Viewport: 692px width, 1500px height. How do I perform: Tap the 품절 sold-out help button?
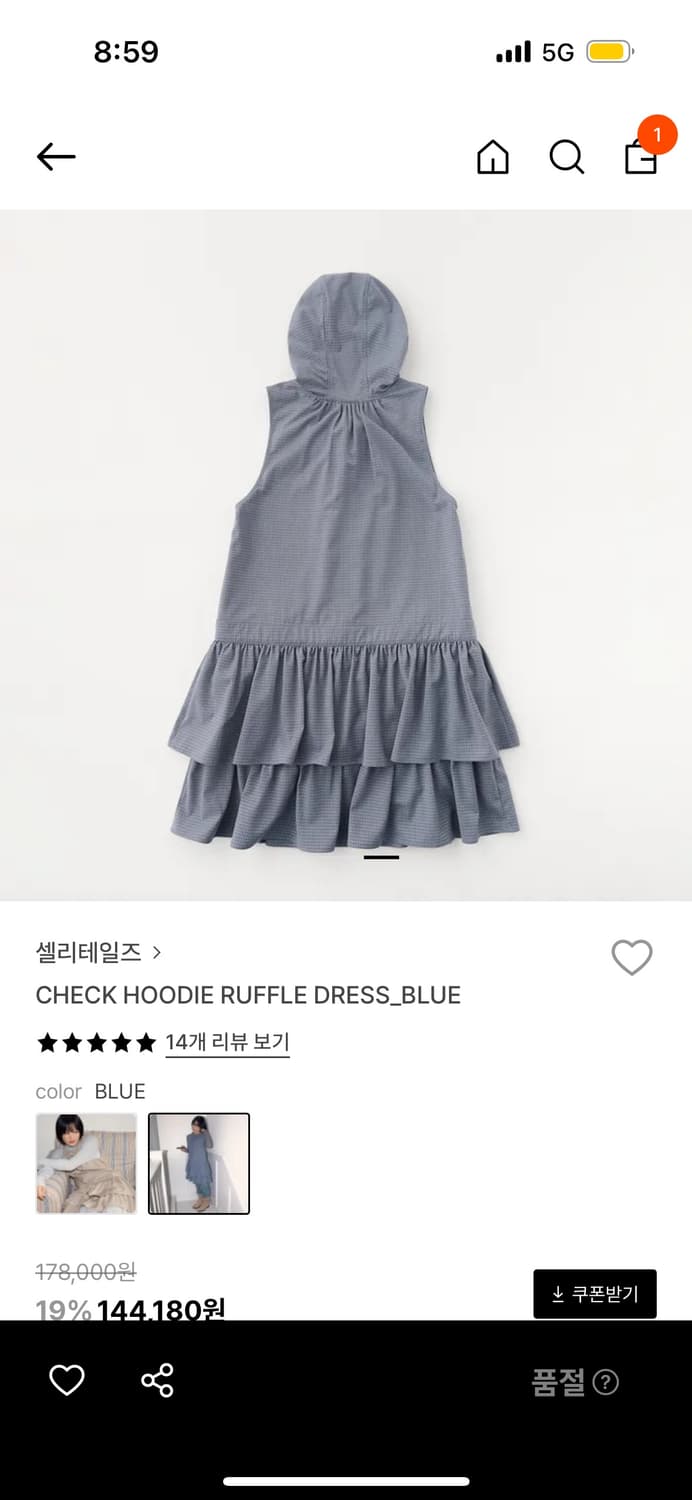pyautogui.click(x=575, y=1382)
